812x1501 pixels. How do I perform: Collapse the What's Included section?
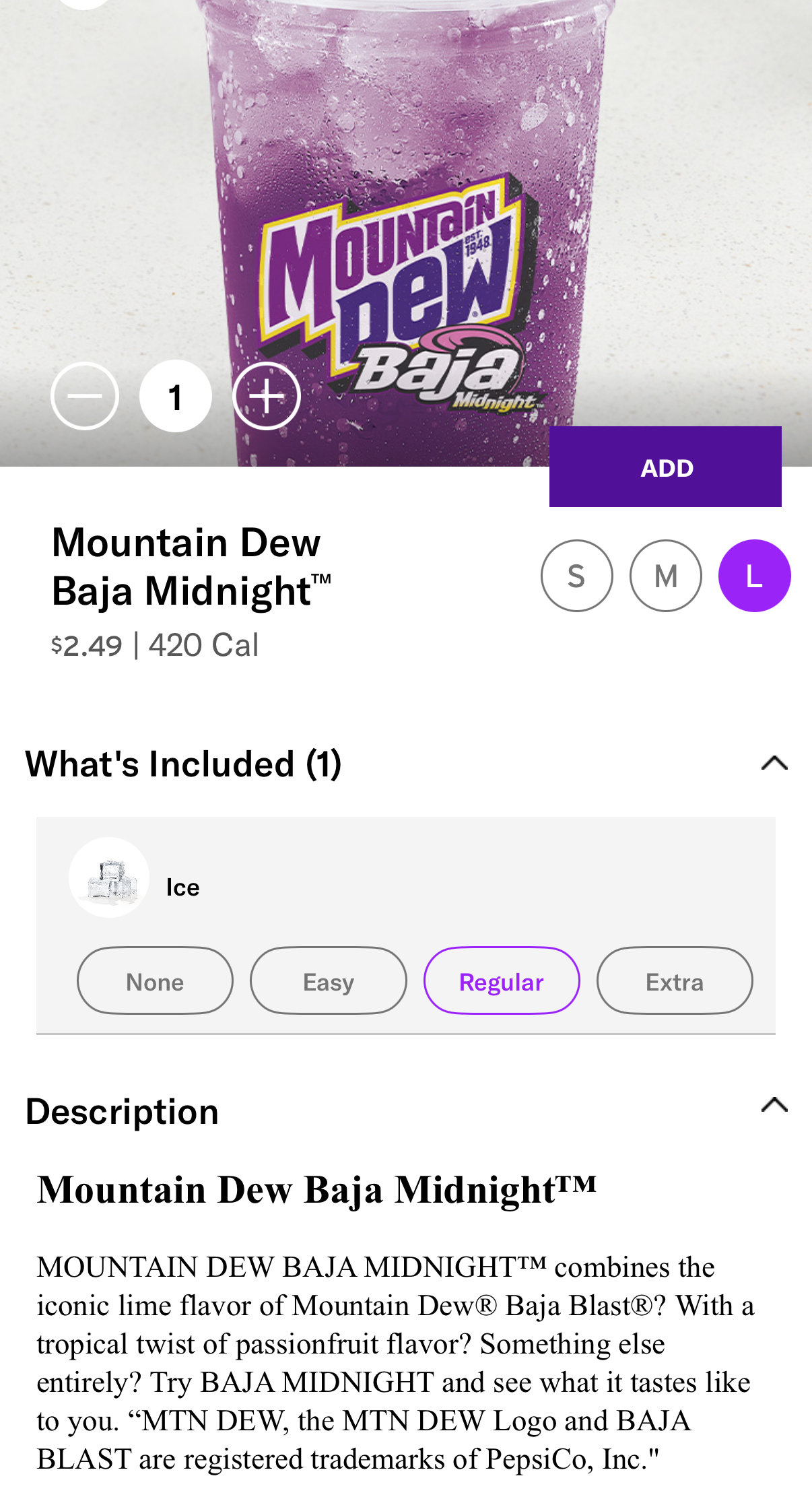click(774, 763)
